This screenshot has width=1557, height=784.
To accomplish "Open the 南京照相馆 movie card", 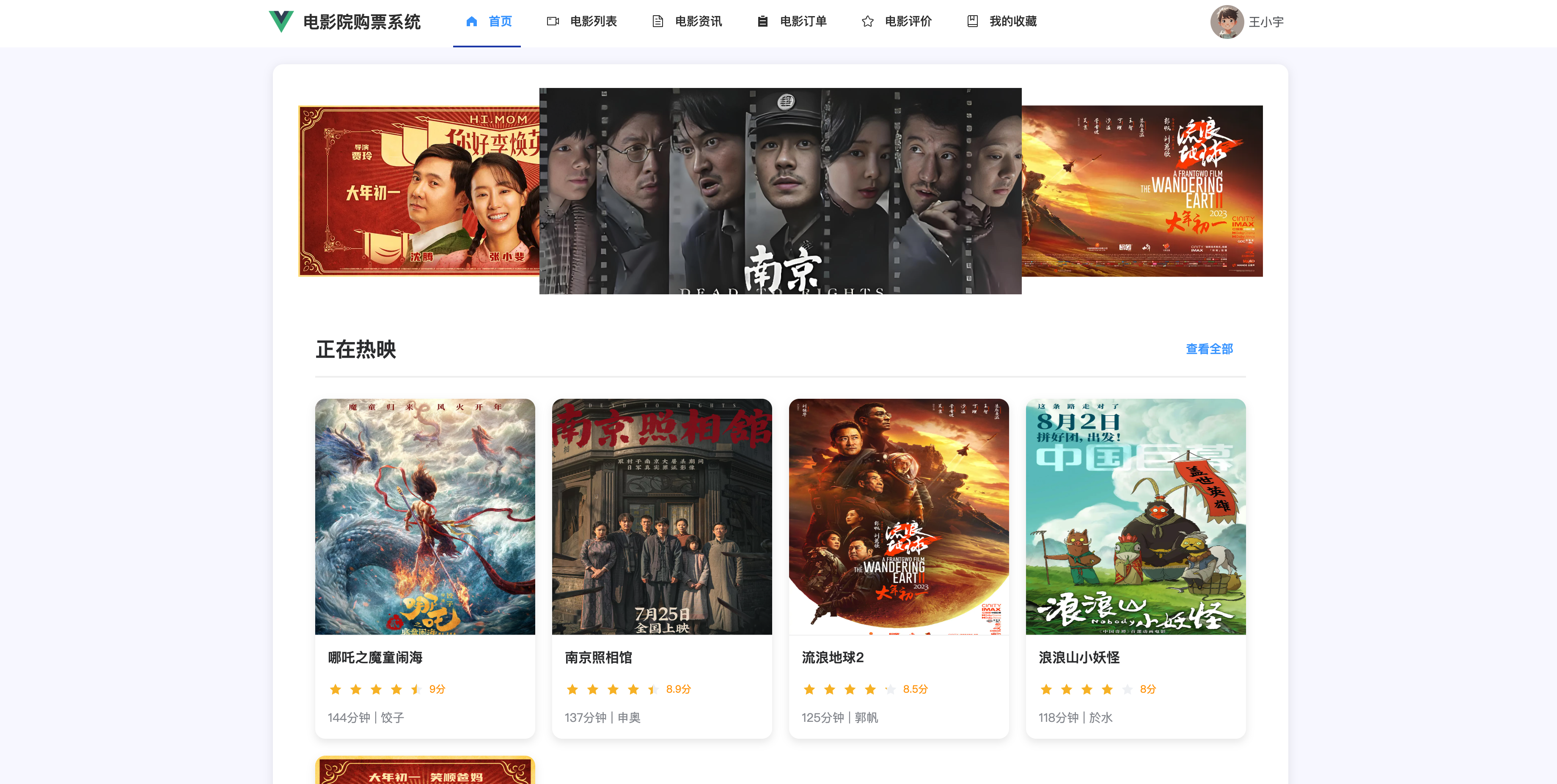I will tap(662, 568).
